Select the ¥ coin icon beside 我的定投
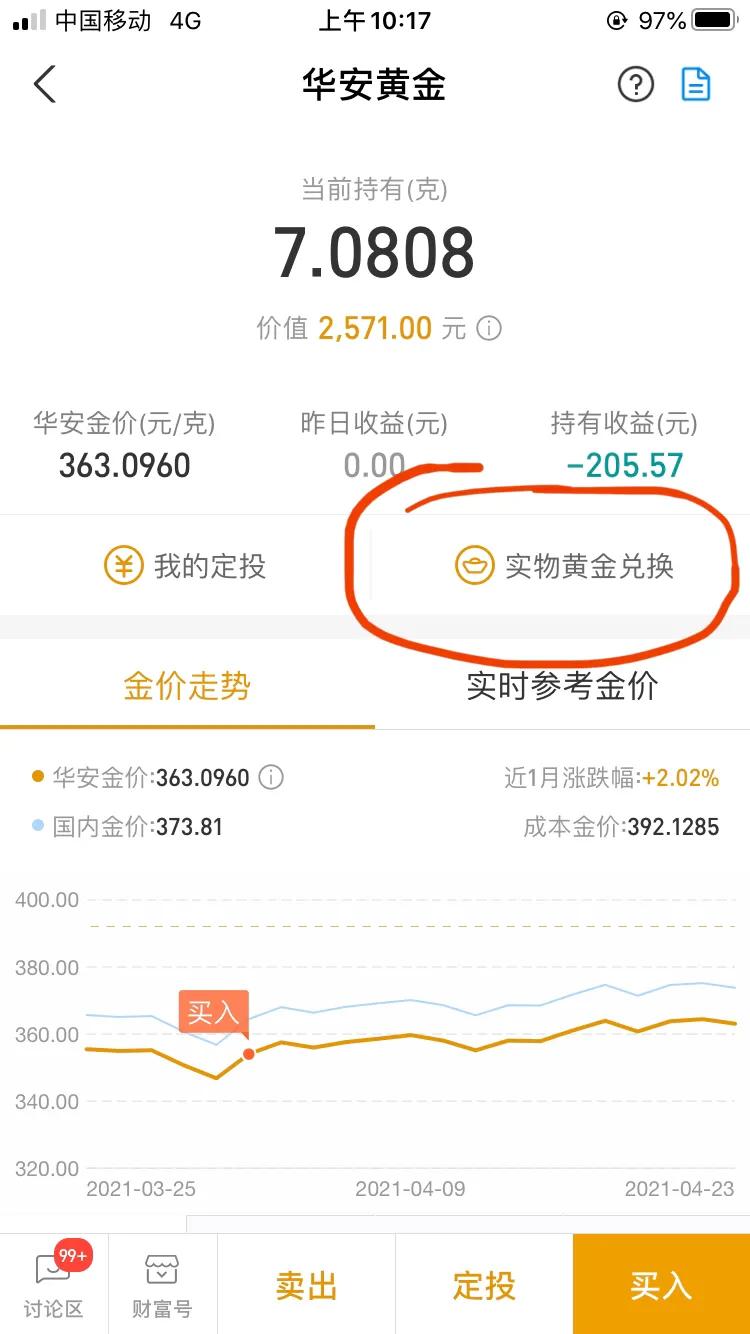 pyautogui.click(x=122, y=566)
